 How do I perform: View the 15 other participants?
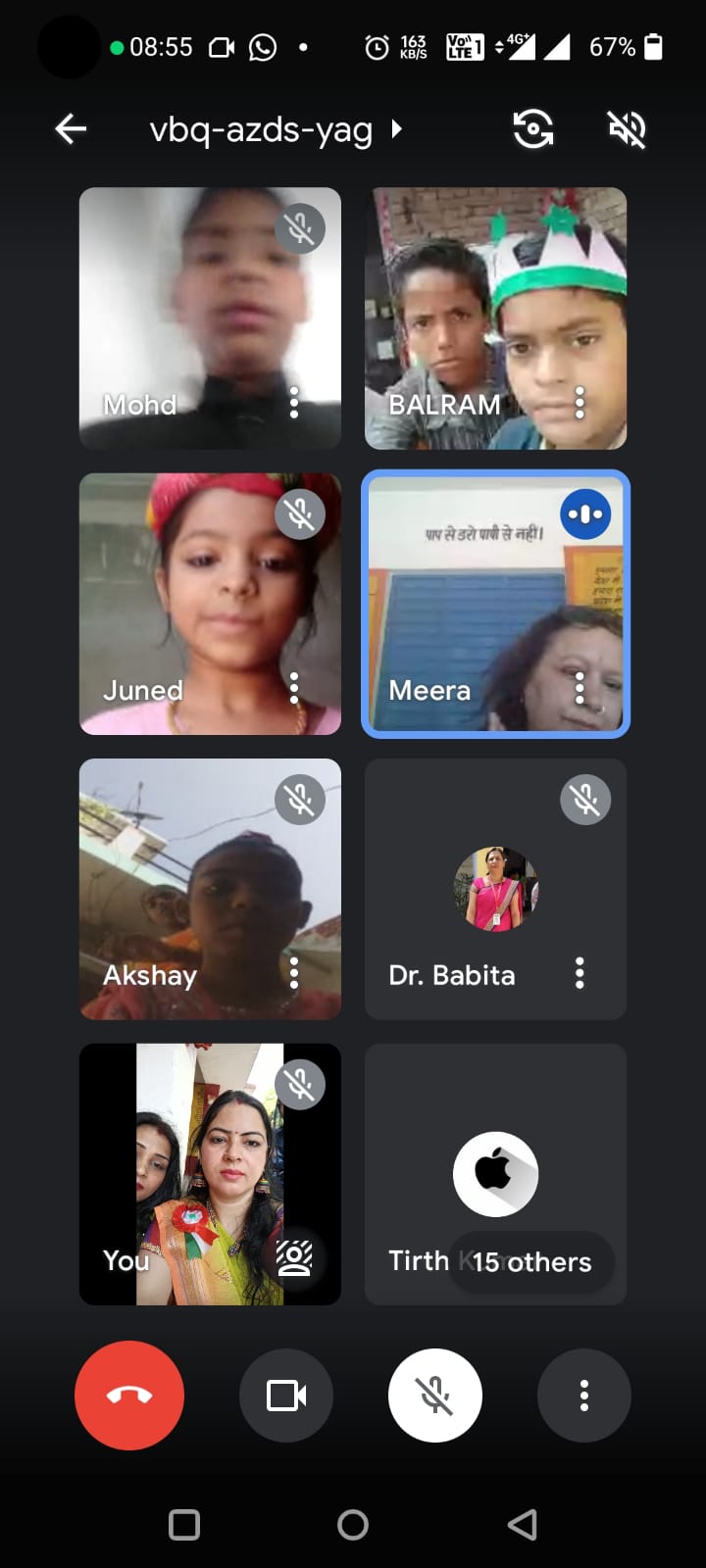pos(531,1261)
